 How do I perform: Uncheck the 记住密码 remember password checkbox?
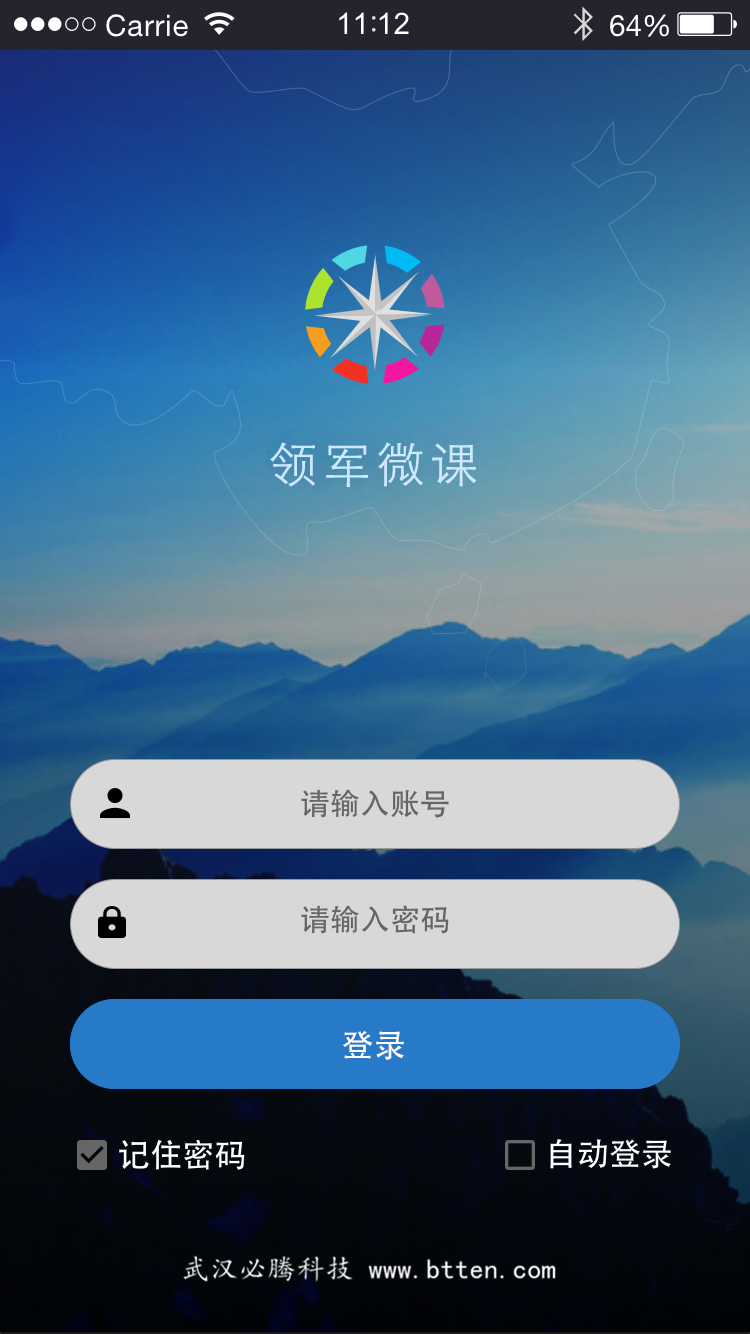pos(92,1156)
